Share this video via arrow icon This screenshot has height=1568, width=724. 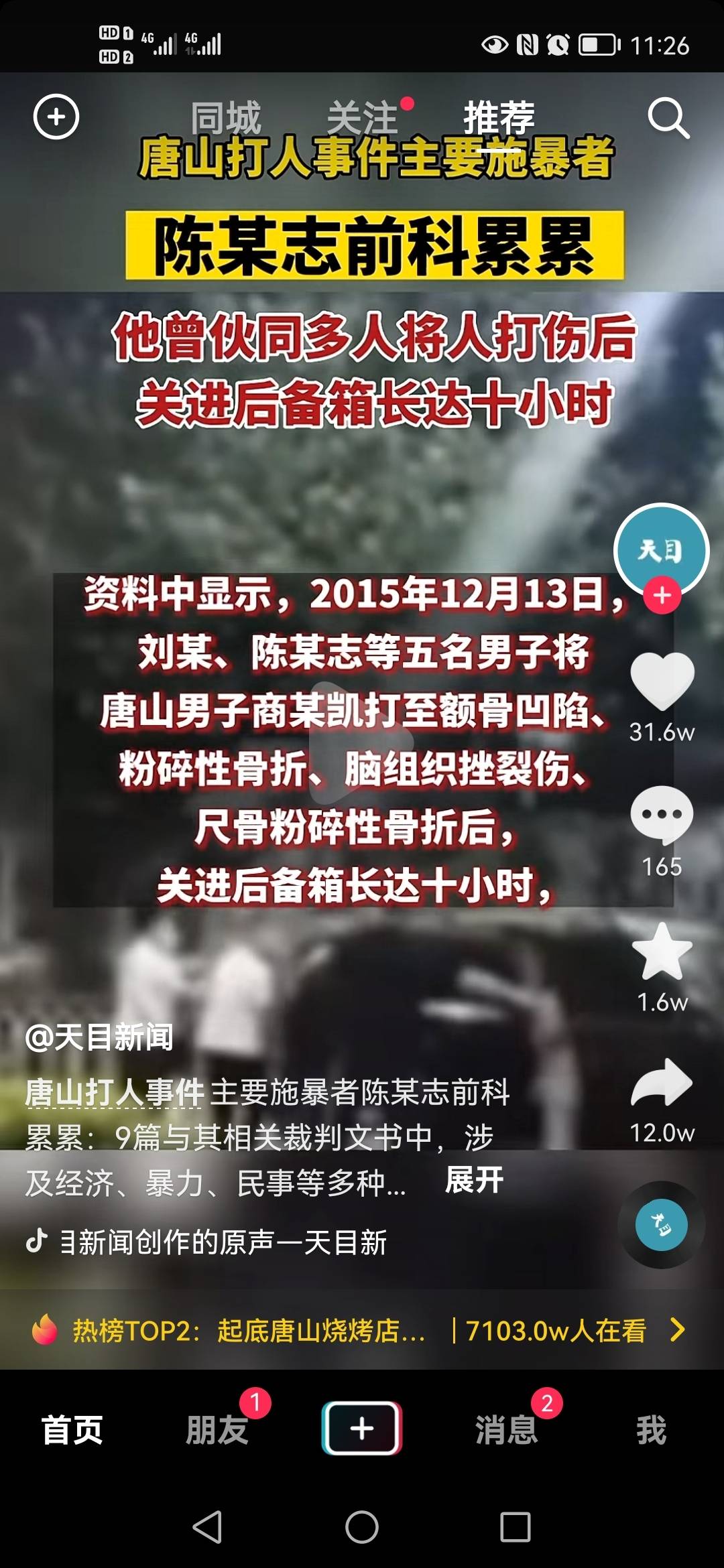pos(662,1083)
